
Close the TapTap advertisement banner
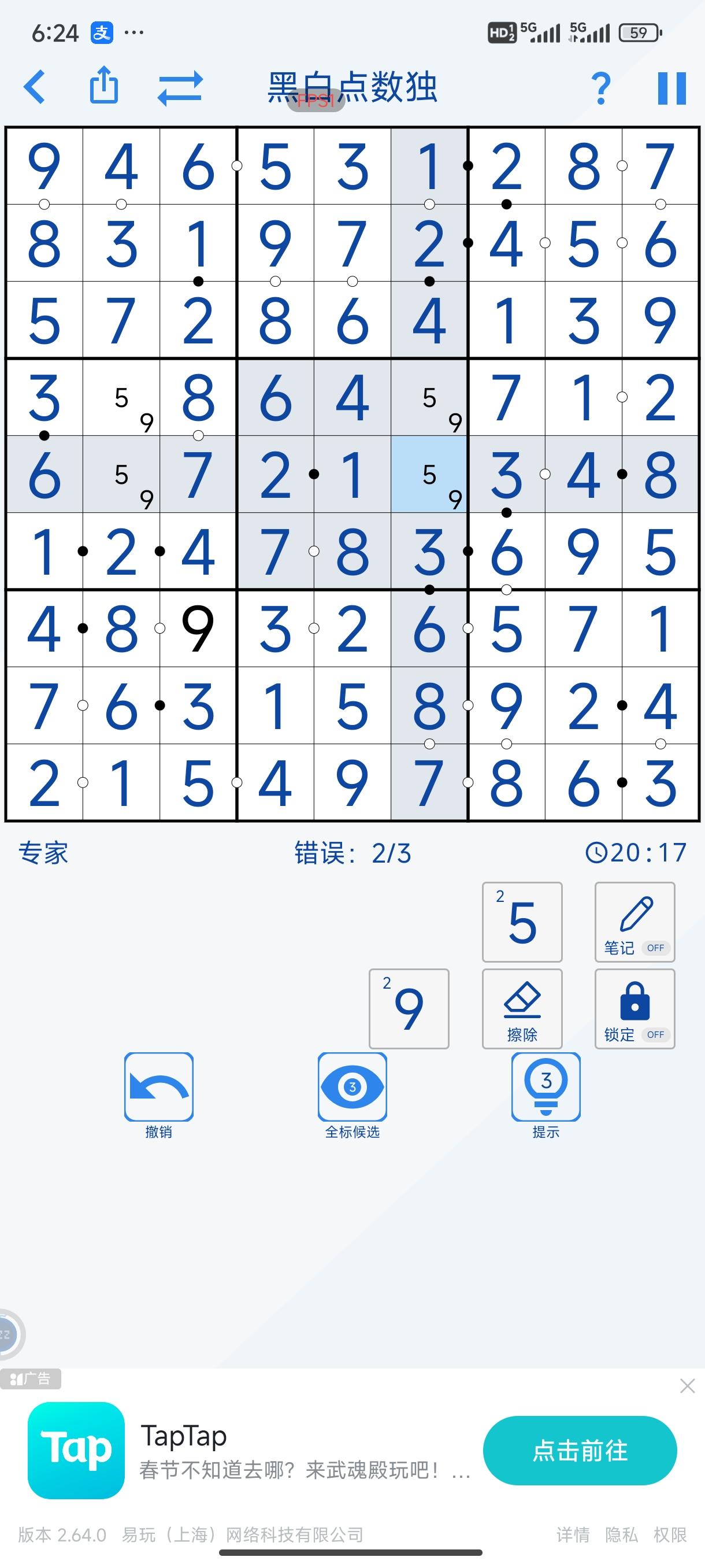pyautogui.click(x=687, y=1386)
